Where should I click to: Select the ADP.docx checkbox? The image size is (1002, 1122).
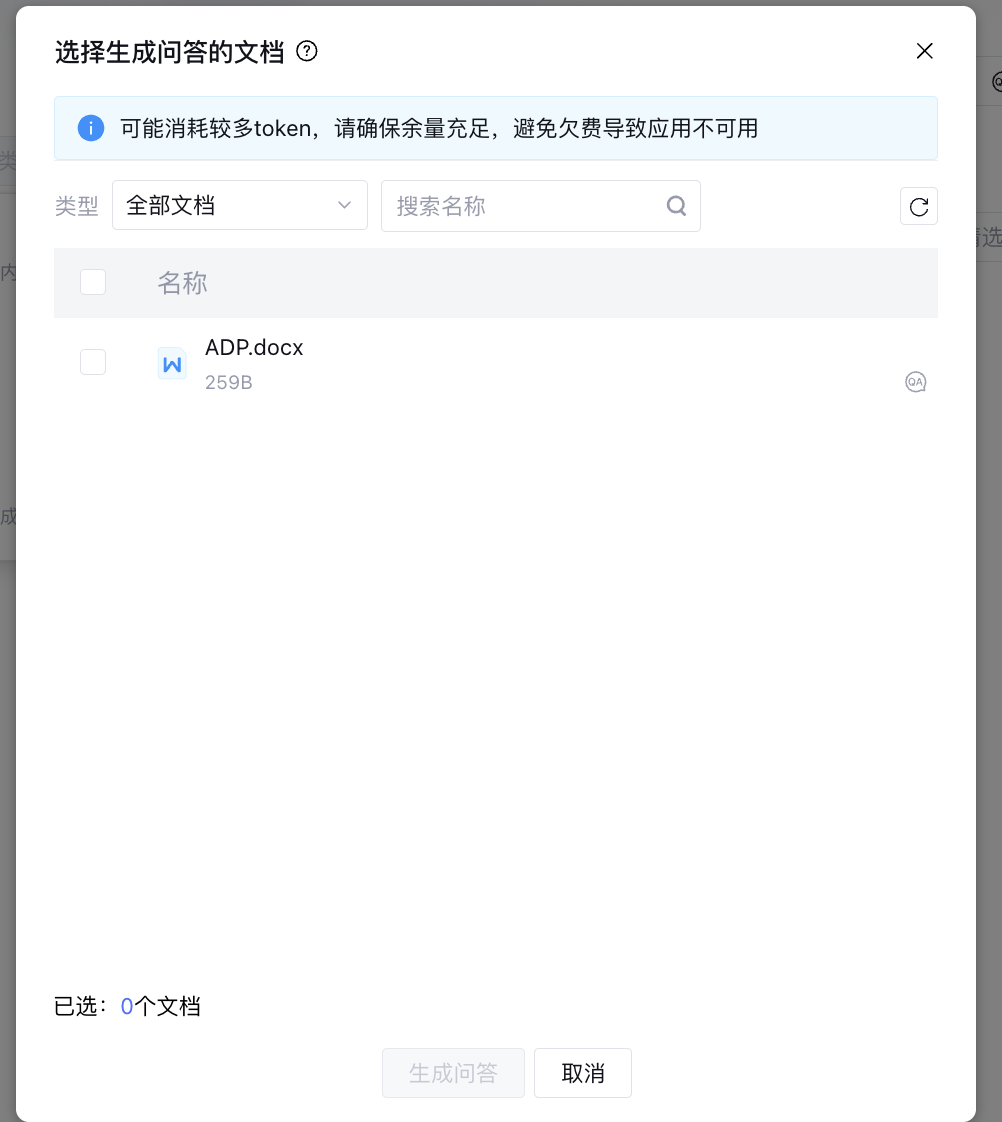click(93, 362)
